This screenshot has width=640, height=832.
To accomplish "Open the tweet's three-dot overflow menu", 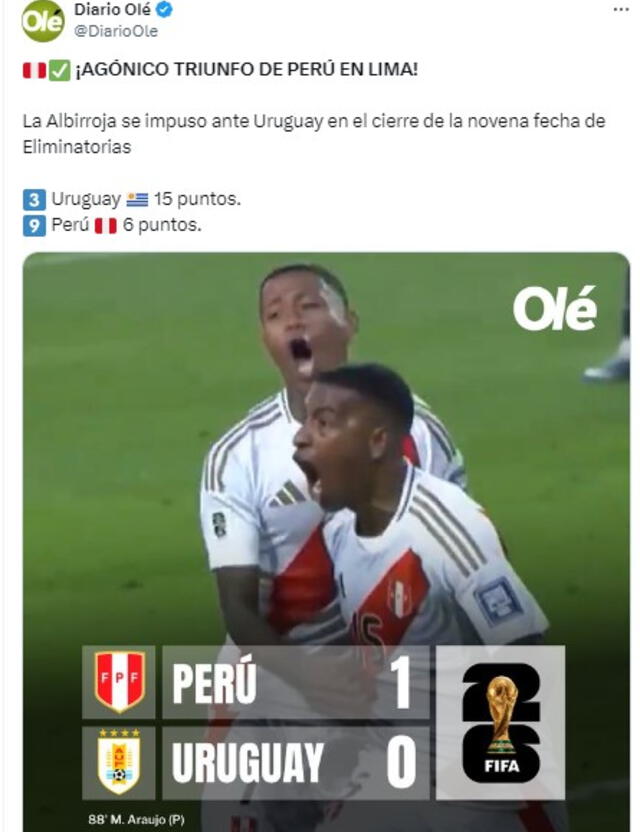I will (621, 9).
